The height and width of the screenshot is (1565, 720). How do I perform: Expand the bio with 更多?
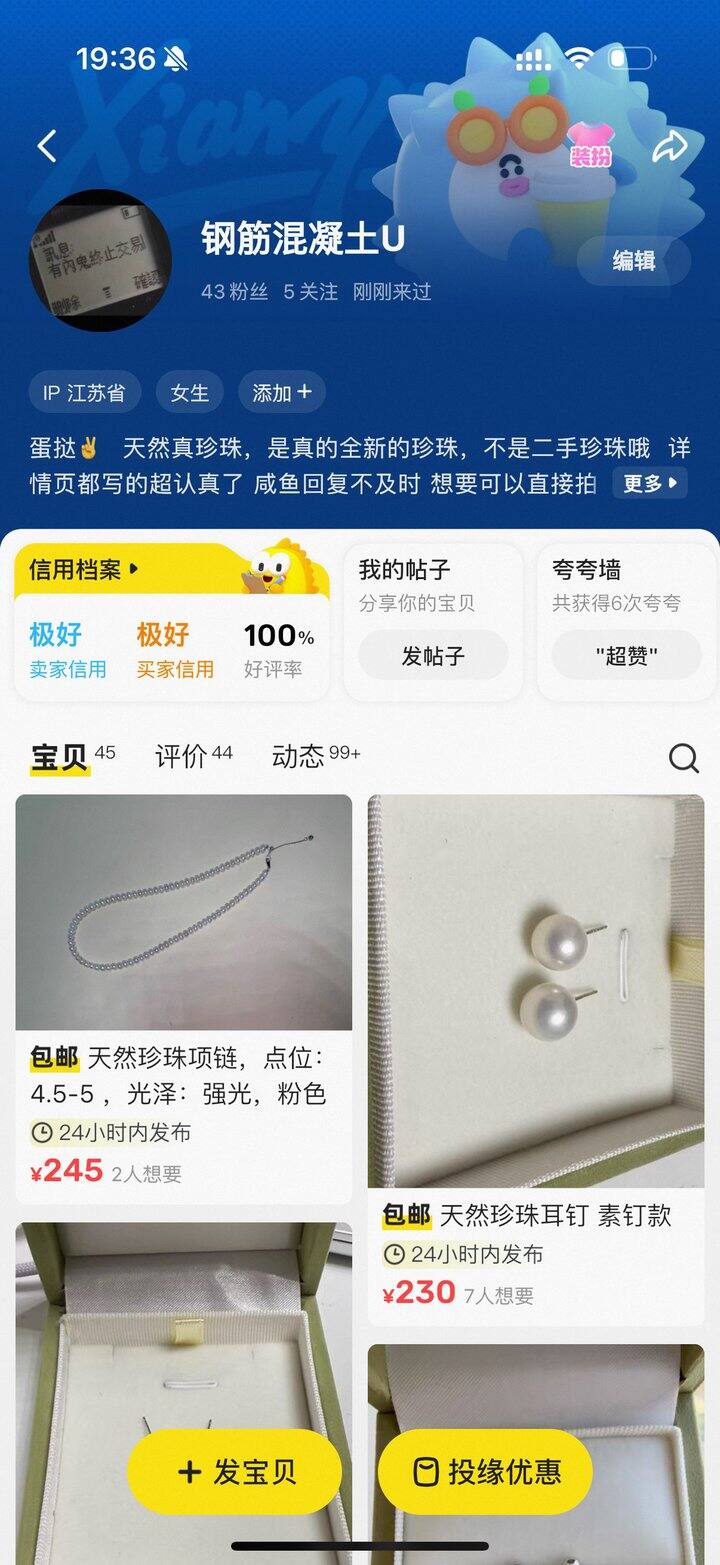click(x=650, y=484)
